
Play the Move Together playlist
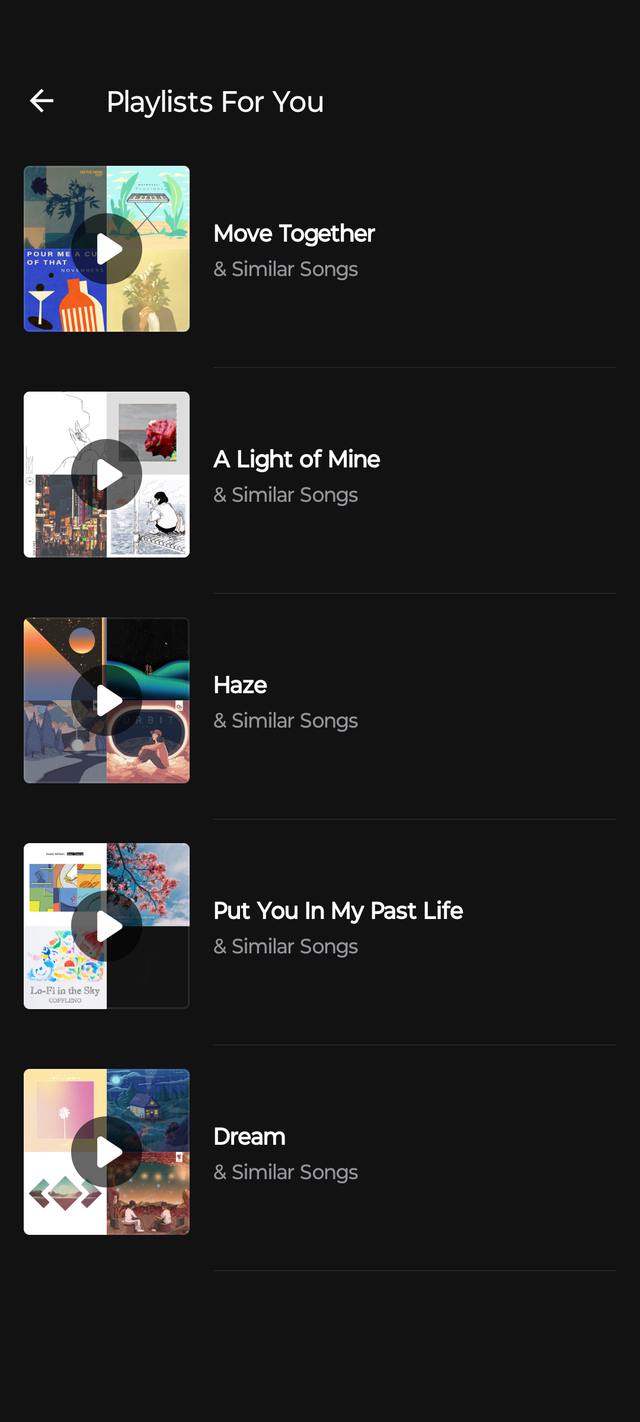(x=107, y=249)
